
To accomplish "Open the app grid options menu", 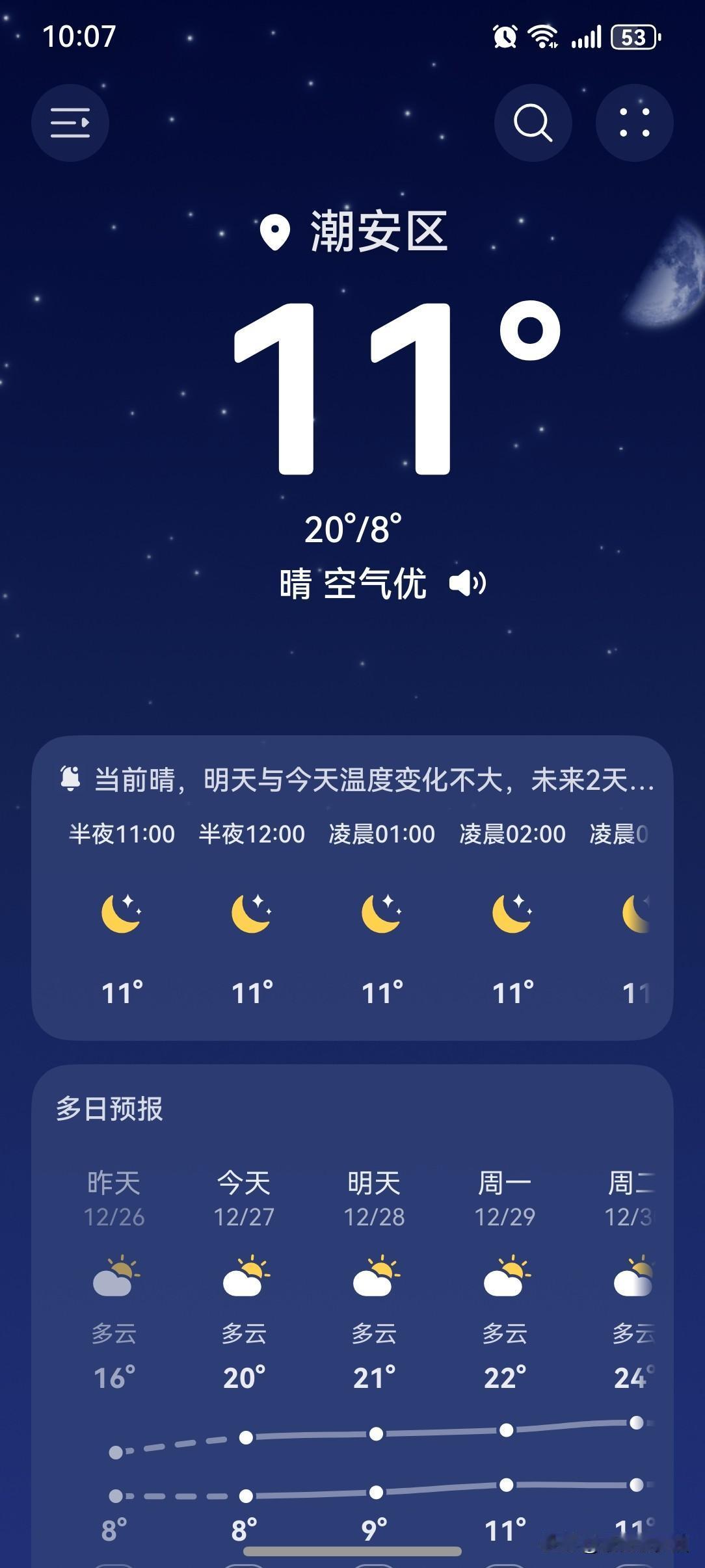I will coord(634,123).
